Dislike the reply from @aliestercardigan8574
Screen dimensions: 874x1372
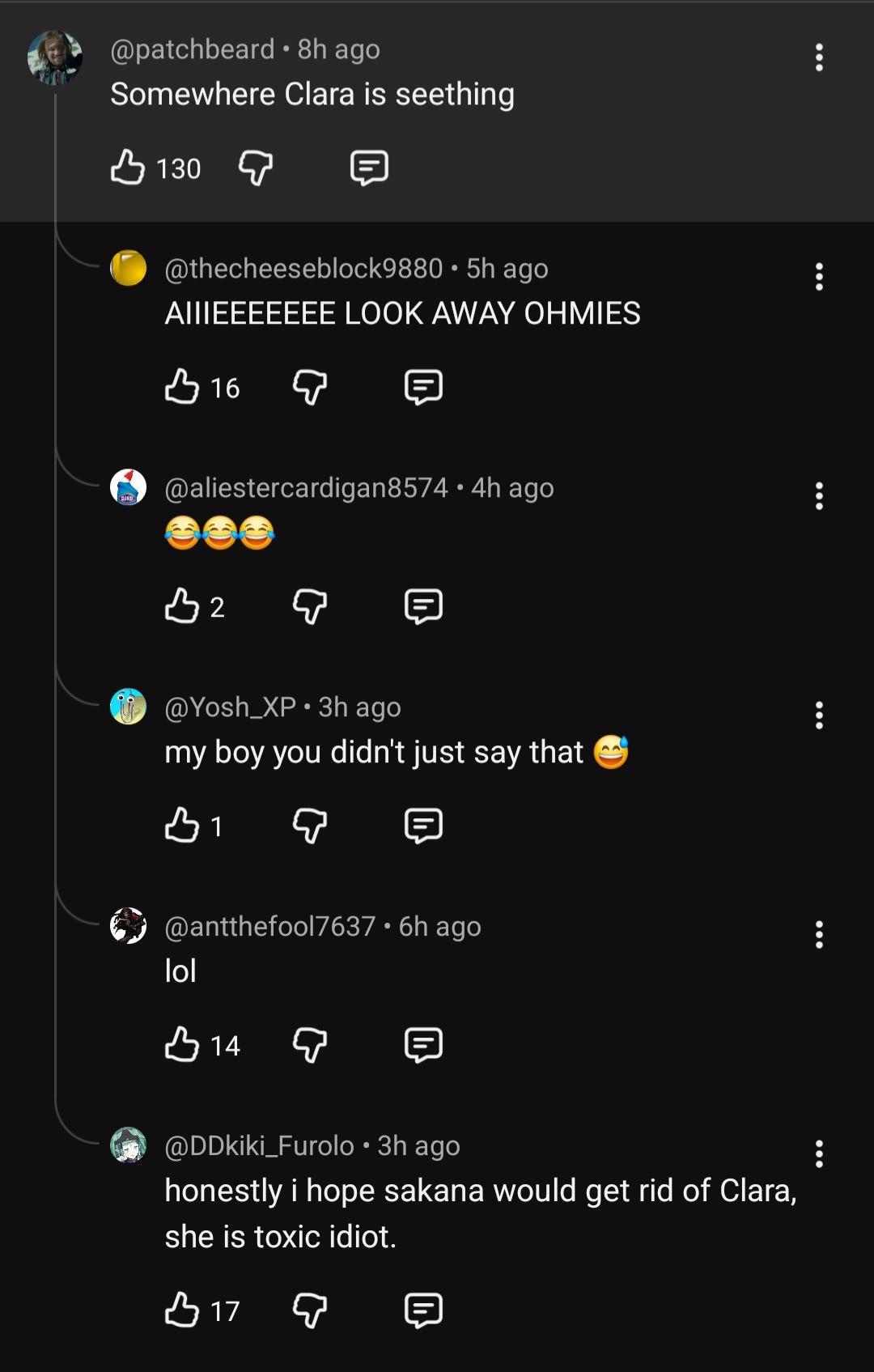(309, 606)
